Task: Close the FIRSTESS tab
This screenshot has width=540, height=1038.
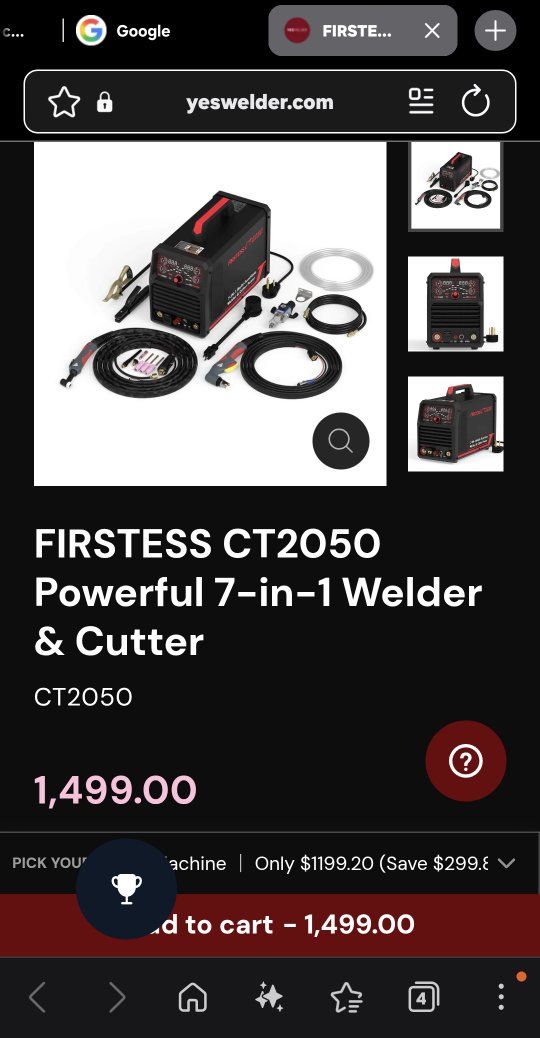Action: click(432, 31)
